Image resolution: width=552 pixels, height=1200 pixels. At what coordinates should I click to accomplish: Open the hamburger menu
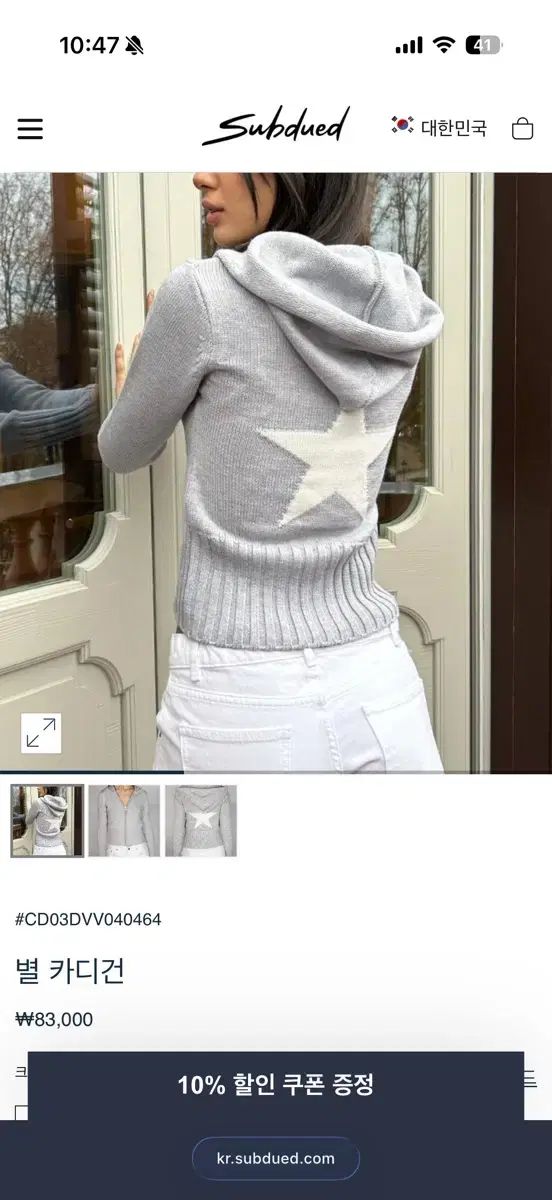click(30, 129)
